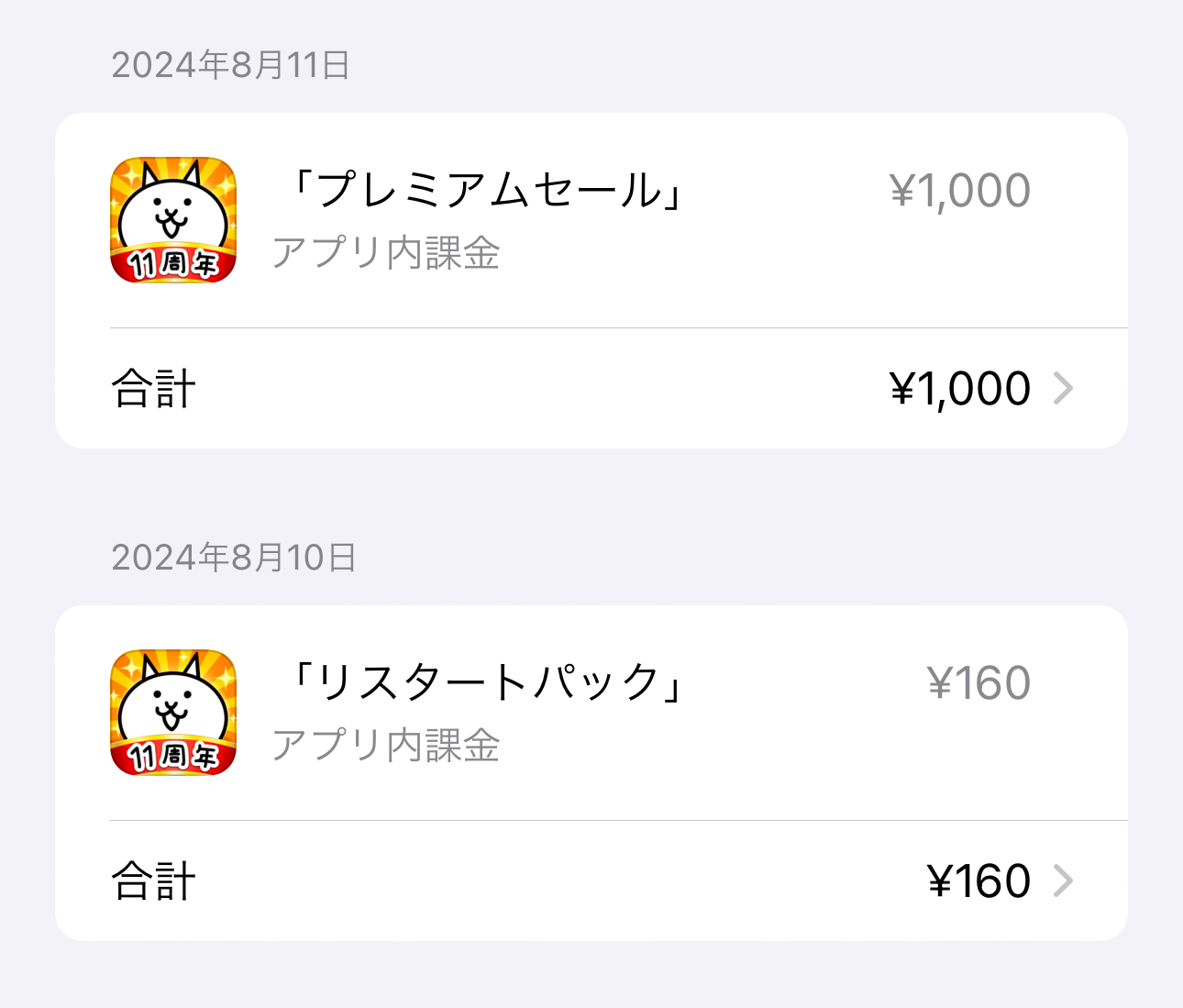Open the ¥160 合計 row for 2024年8月10日

(x=591, y=881)
